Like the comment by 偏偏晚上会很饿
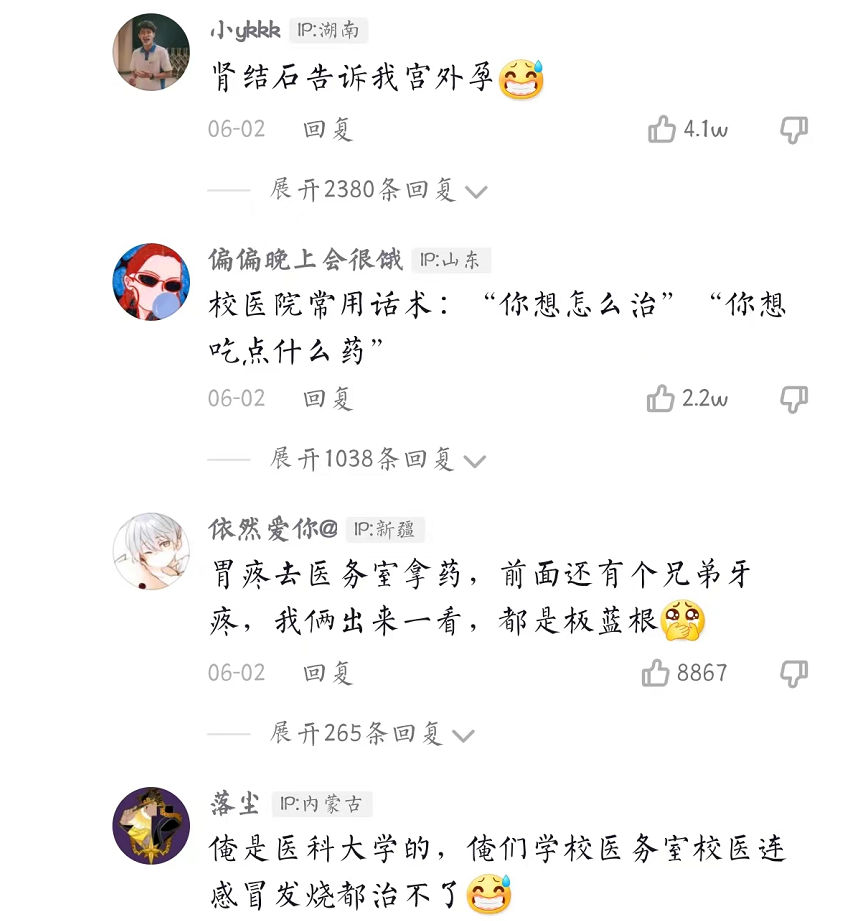The width and height of the screenshot is (853, 921). coord(661,398)
